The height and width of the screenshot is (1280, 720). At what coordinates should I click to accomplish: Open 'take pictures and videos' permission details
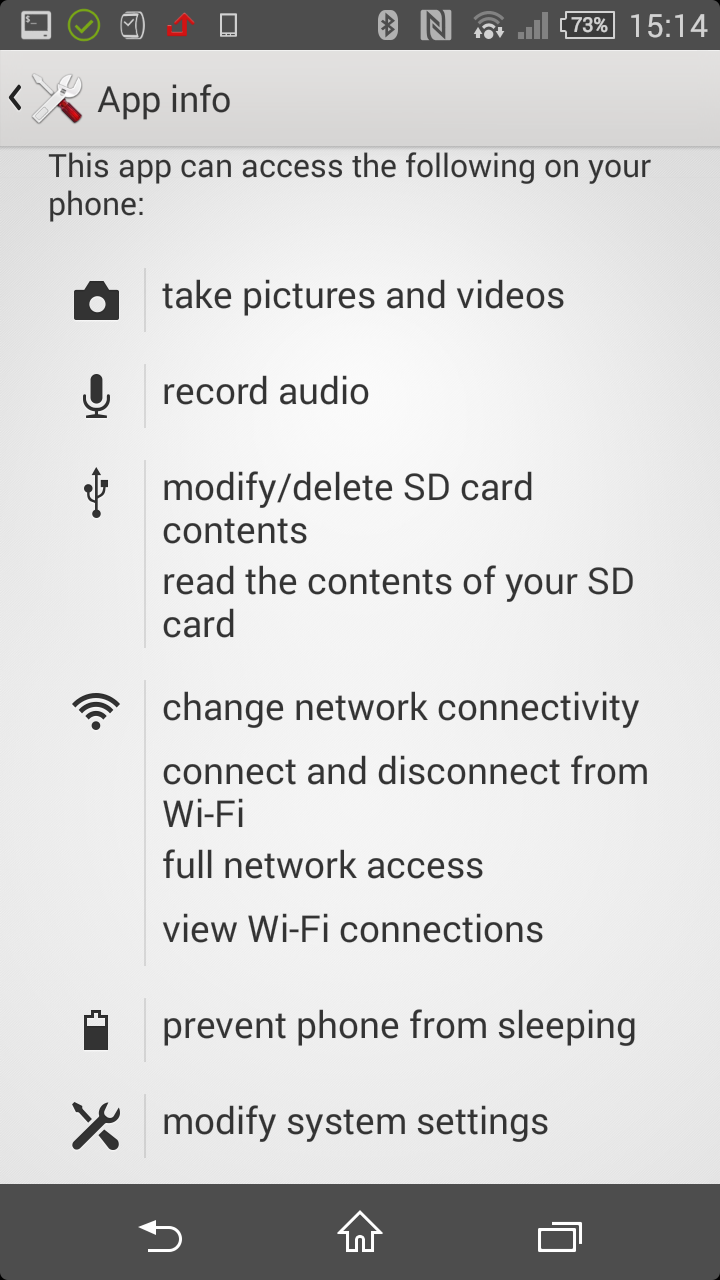(363, 296)
